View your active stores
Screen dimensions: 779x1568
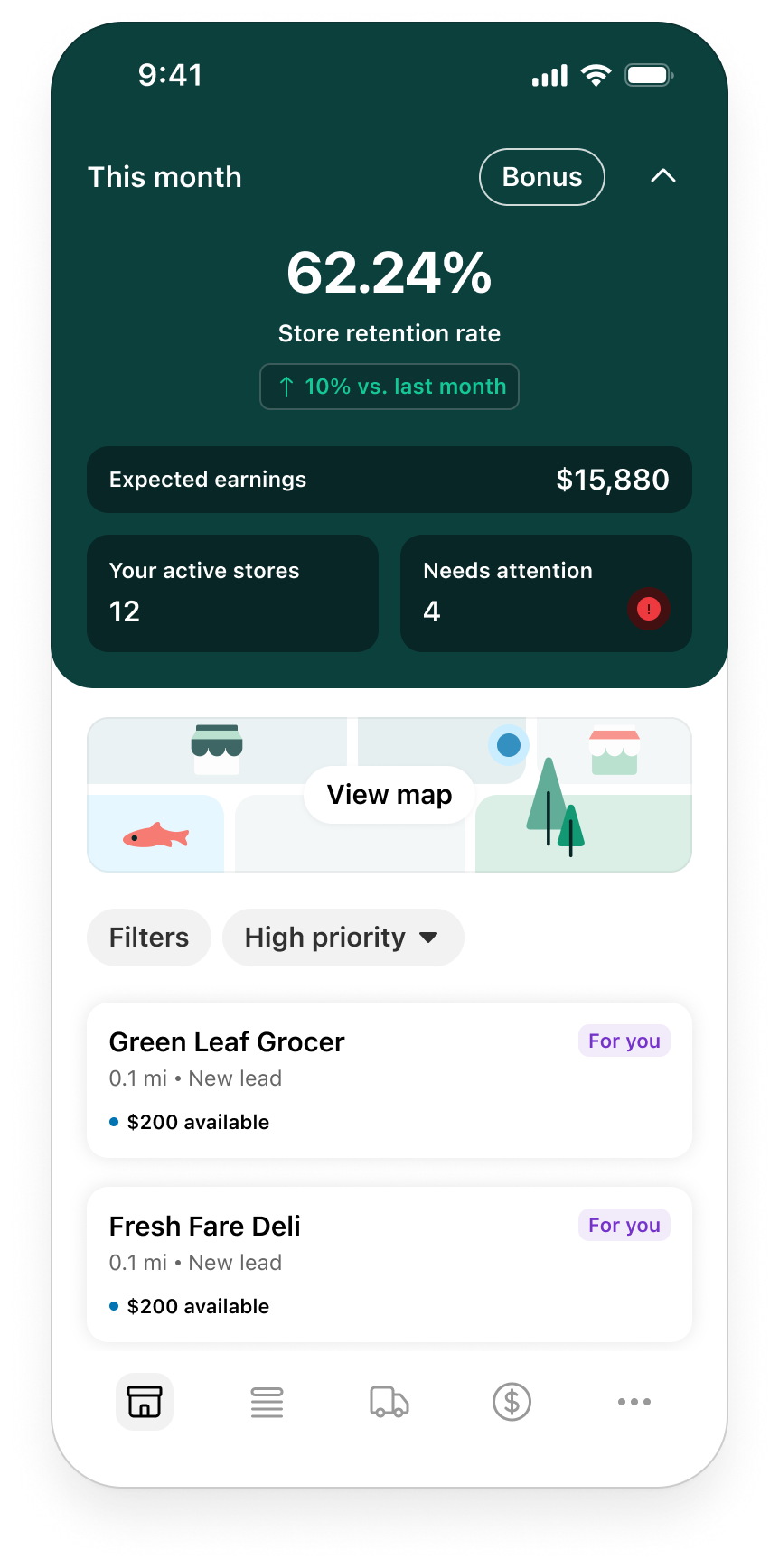[x=232, y=593]
